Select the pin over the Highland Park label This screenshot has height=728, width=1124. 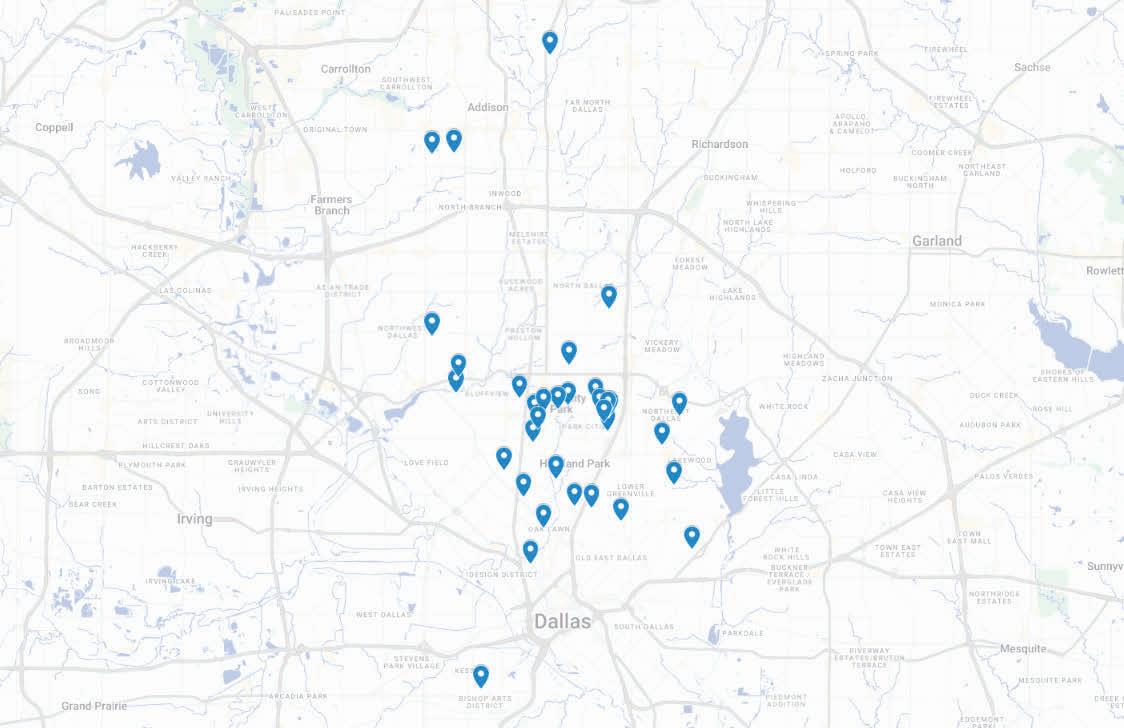[x=556, y=465]
